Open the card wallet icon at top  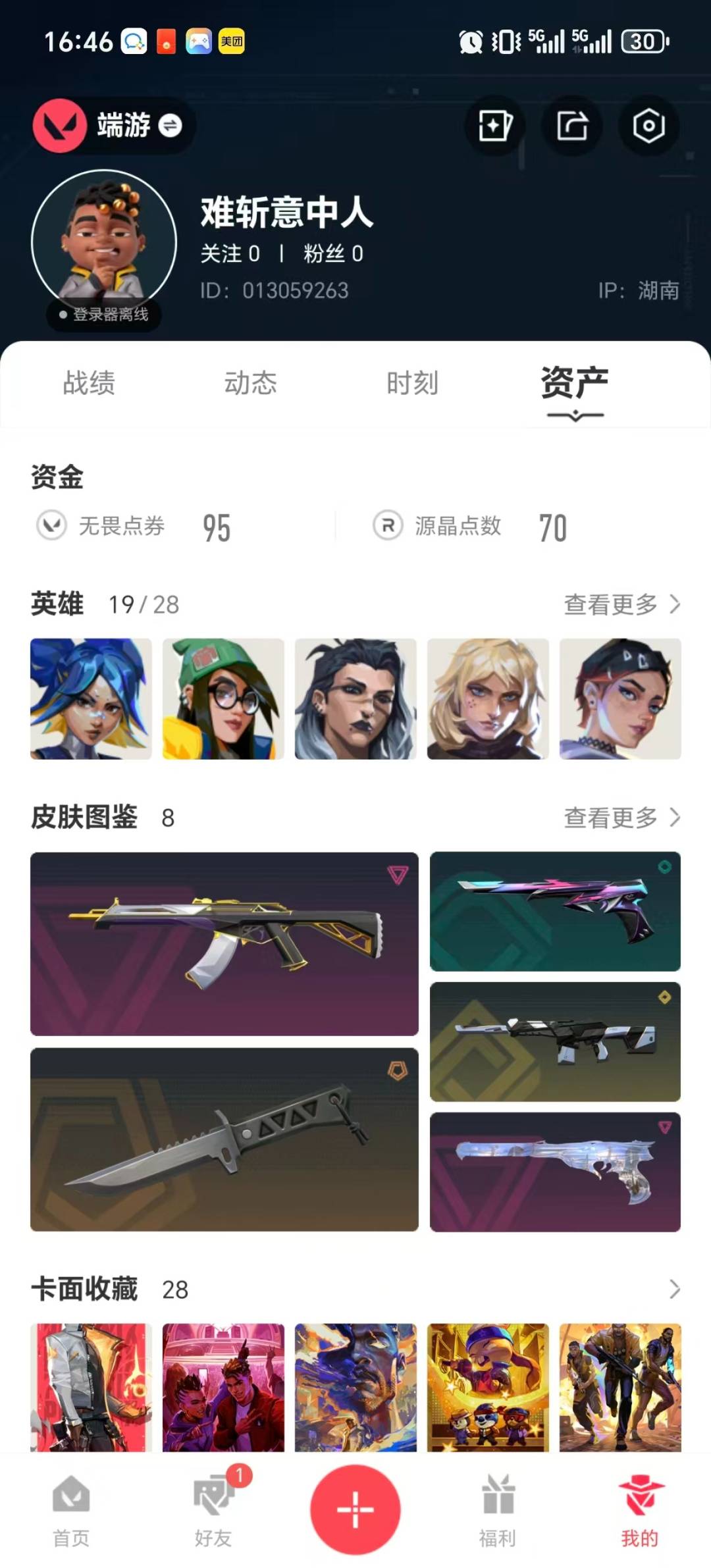[495, 126]
